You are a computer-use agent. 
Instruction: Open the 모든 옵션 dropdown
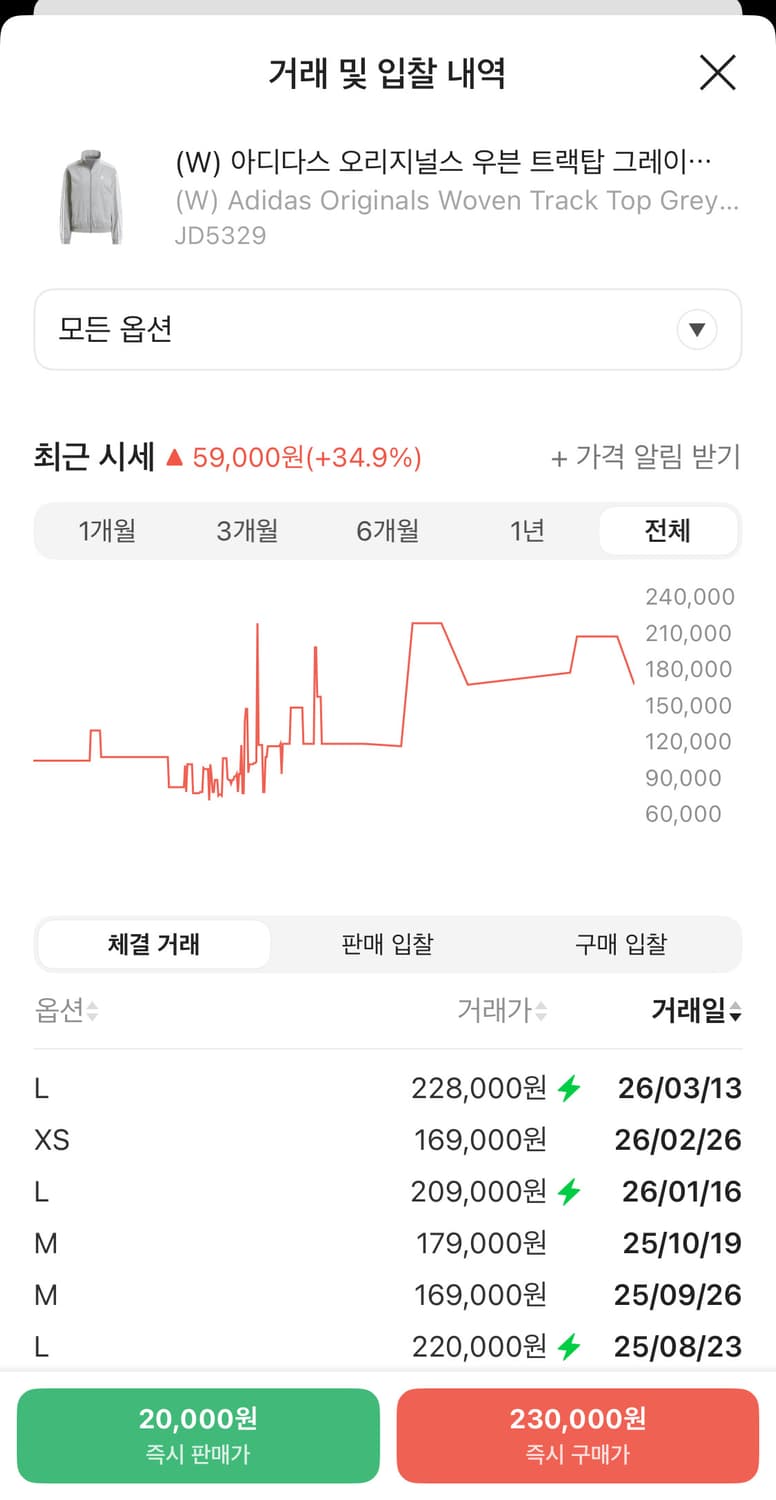(388, 330)
